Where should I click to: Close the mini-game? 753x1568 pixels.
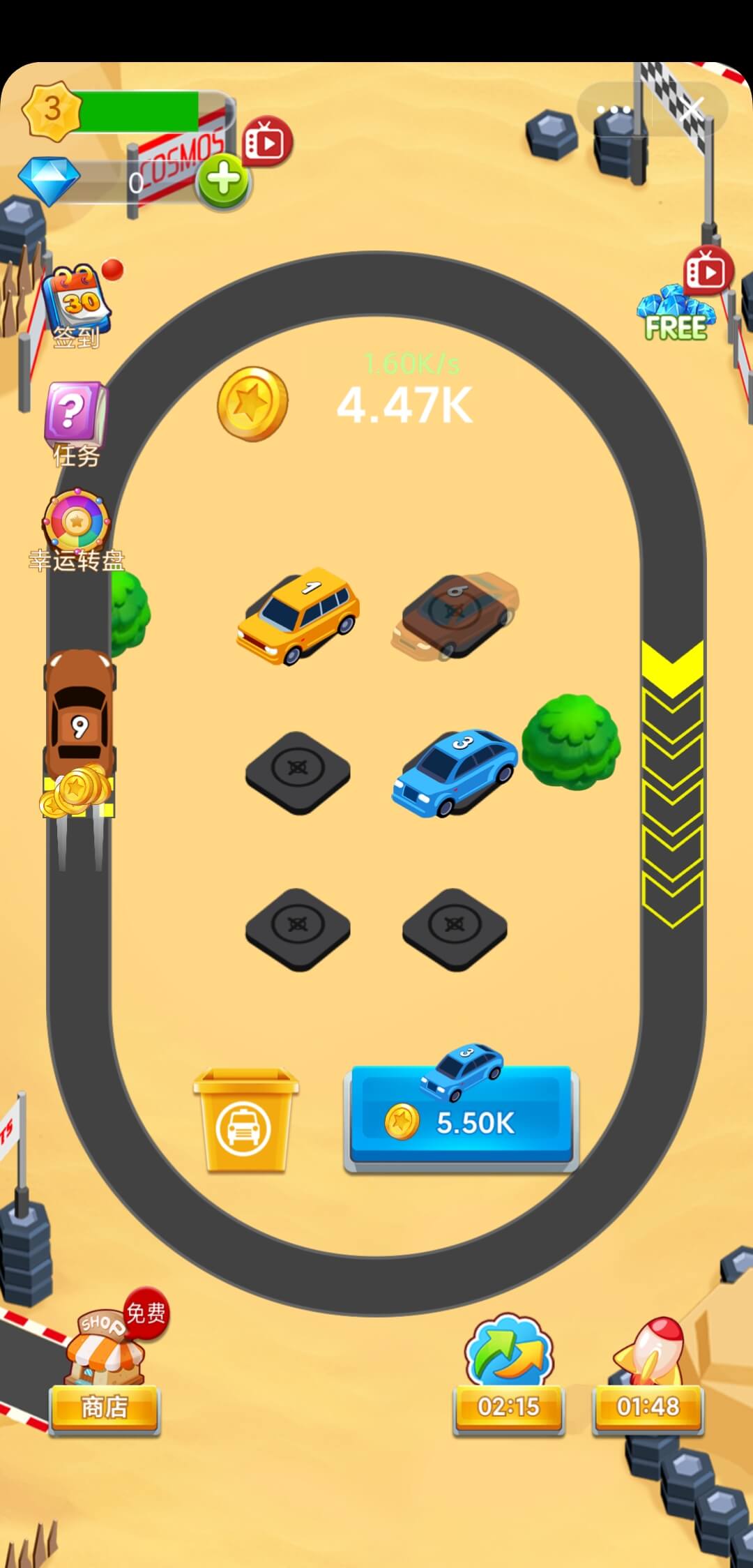pyautogui.click(x=692, y=110)
